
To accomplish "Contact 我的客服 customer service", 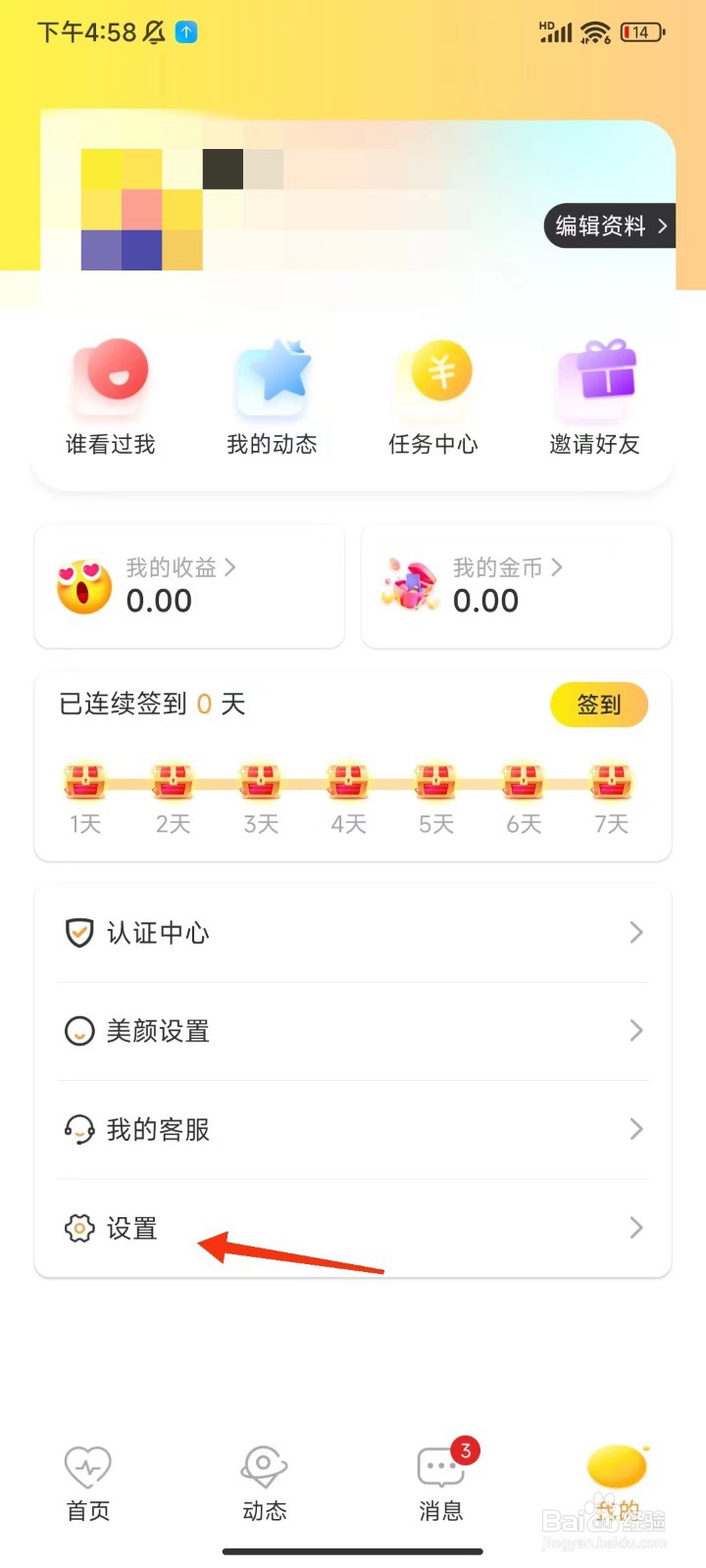I will point(353,1130).
